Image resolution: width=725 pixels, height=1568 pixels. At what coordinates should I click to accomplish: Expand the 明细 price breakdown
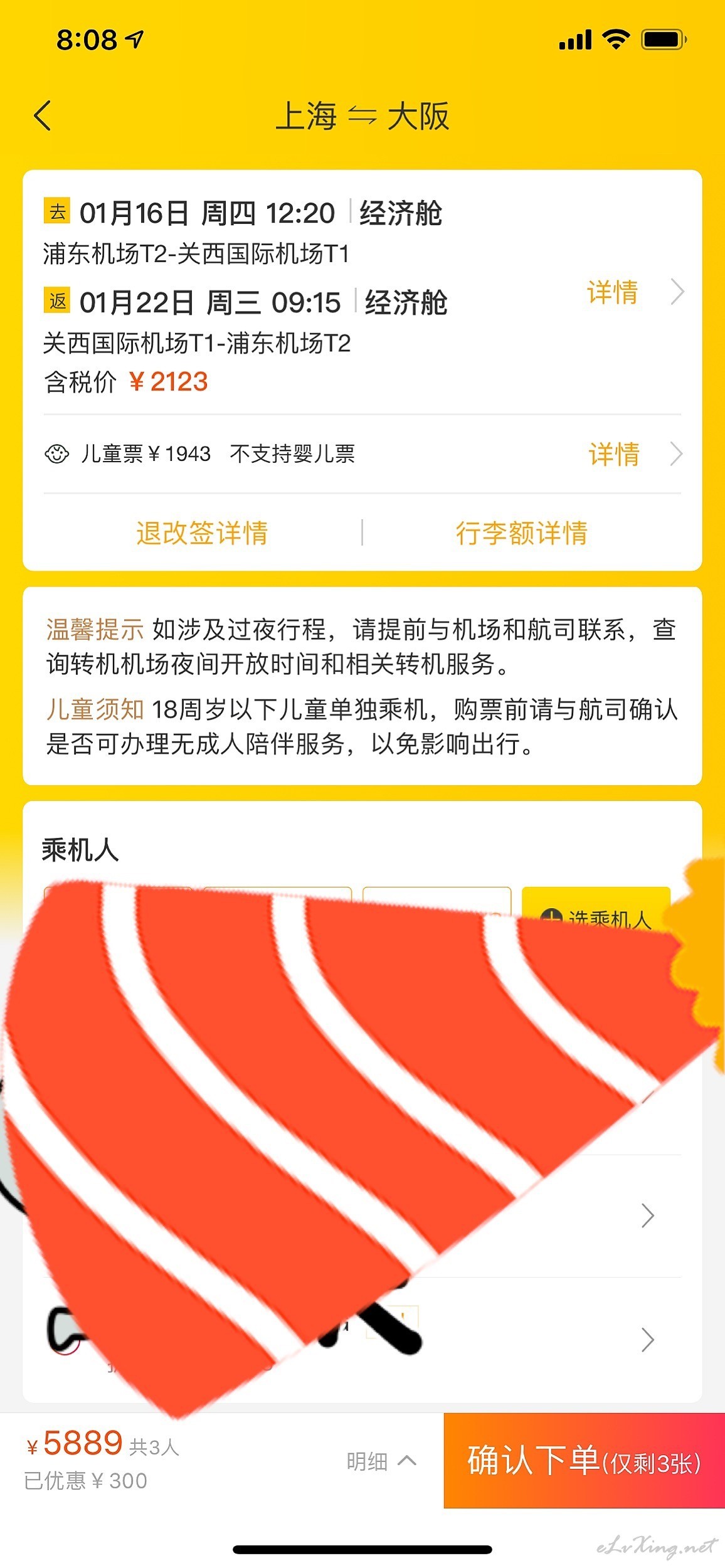[381, 1461]
